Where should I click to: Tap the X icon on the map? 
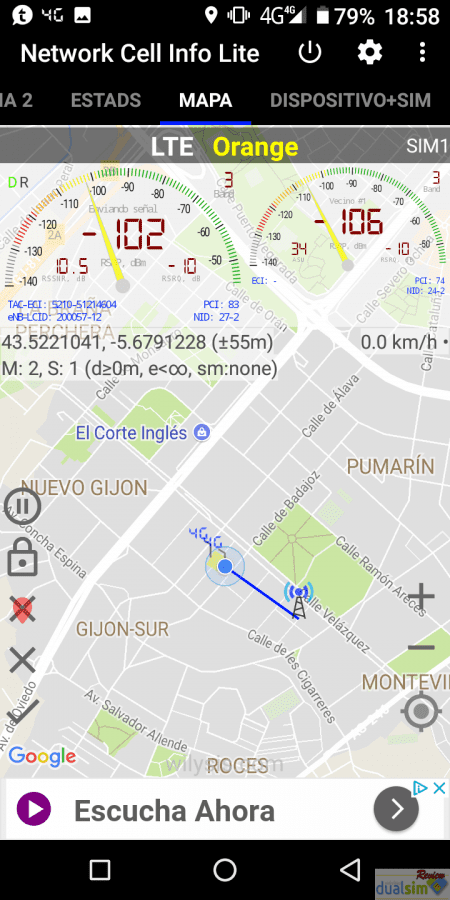22,660
